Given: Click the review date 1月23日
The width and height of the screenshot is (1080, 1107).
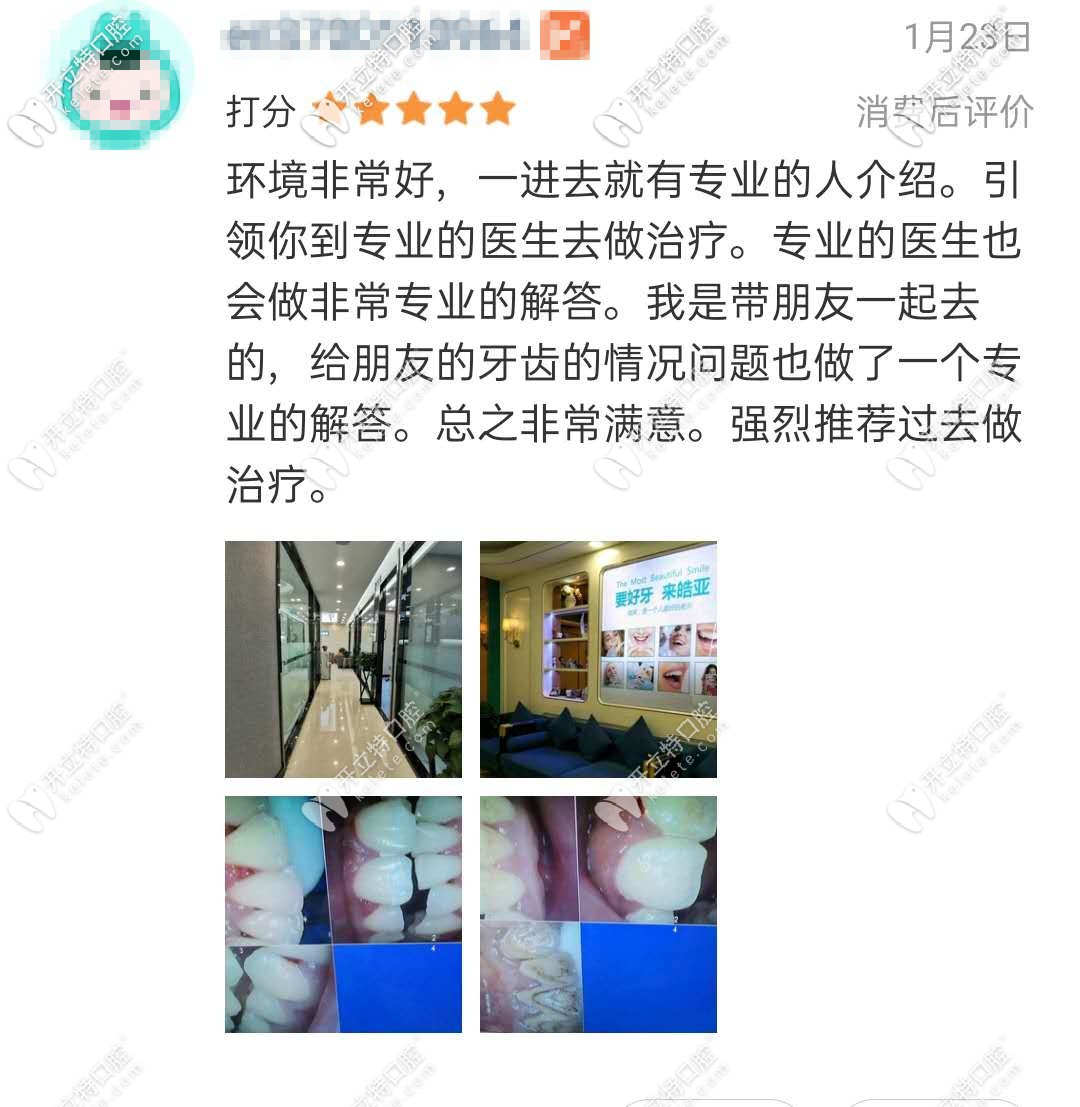Looking at the screenshot, I should tap(967, 36).
